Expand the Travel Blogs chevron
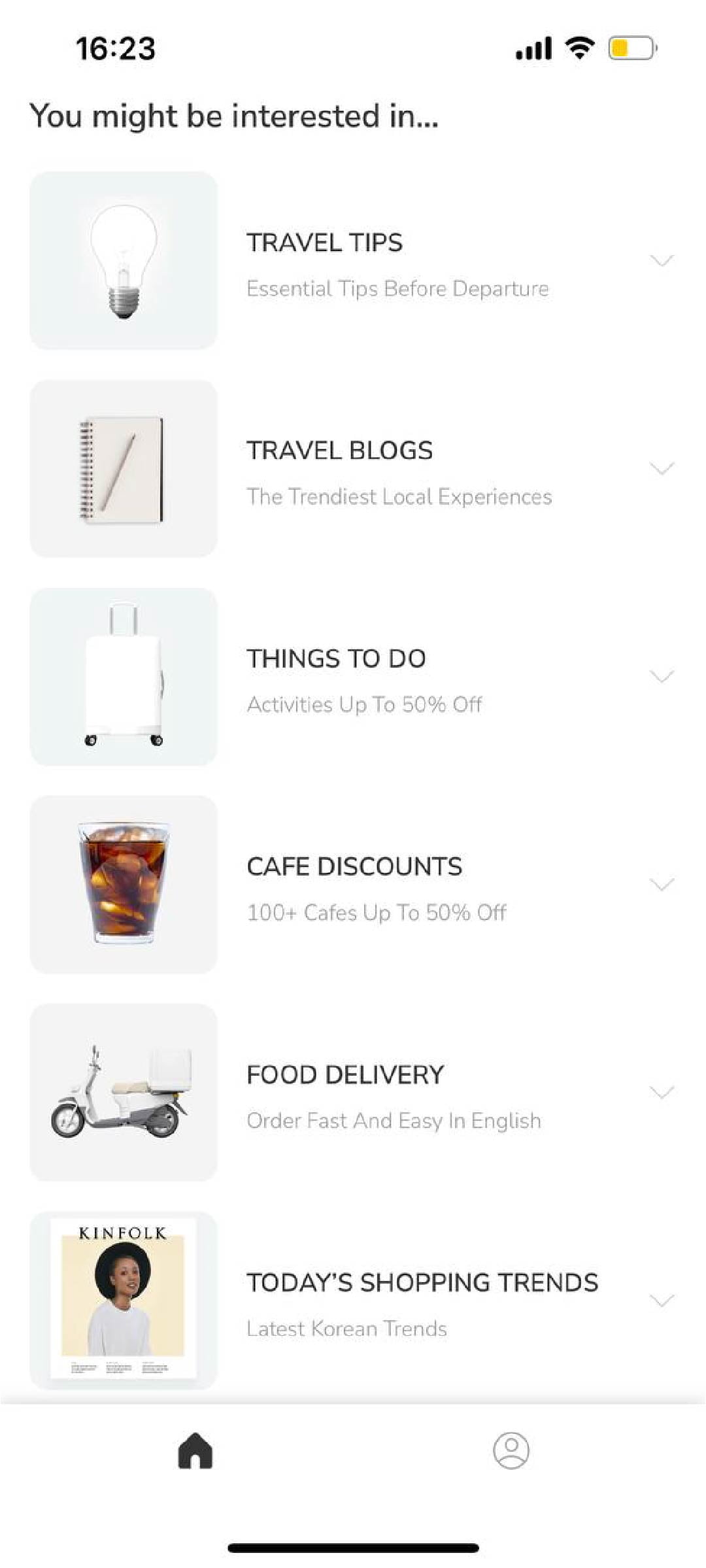Screen dimensions: 706x1568 [x=662, y=469]
